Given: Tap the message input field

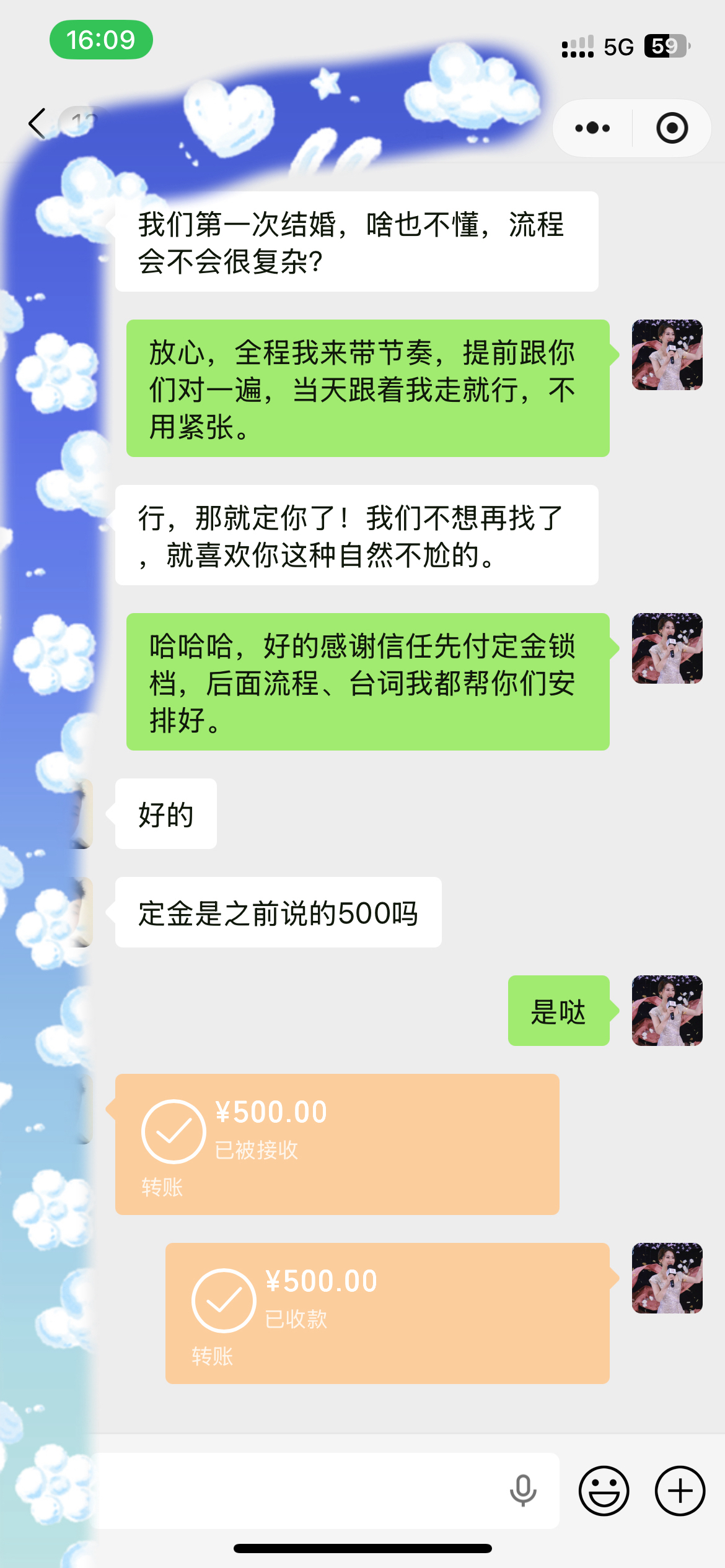Looking at the screenshot, I should 297,1490.
